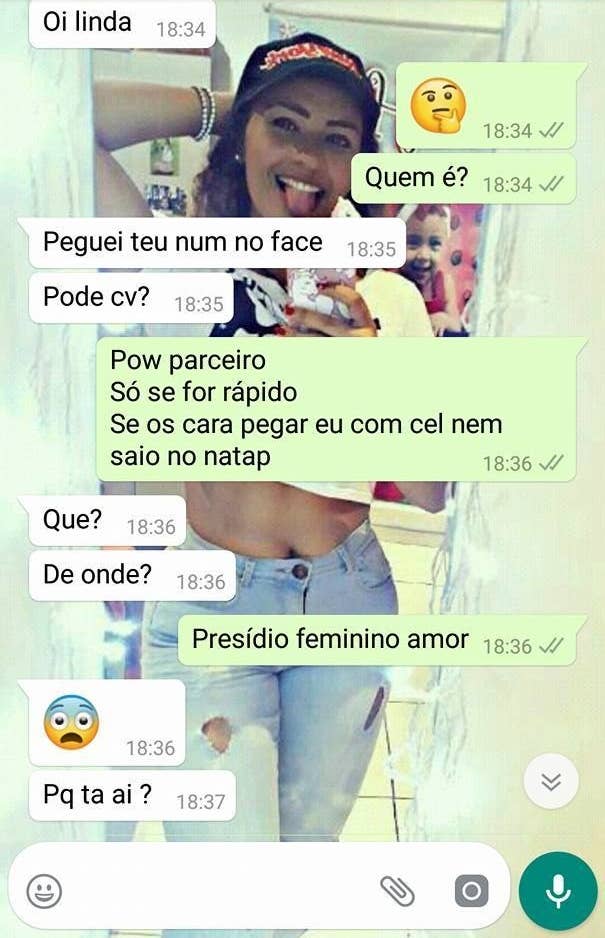
Task: Attach a file with the paperclip
Action: coord(397,890)
